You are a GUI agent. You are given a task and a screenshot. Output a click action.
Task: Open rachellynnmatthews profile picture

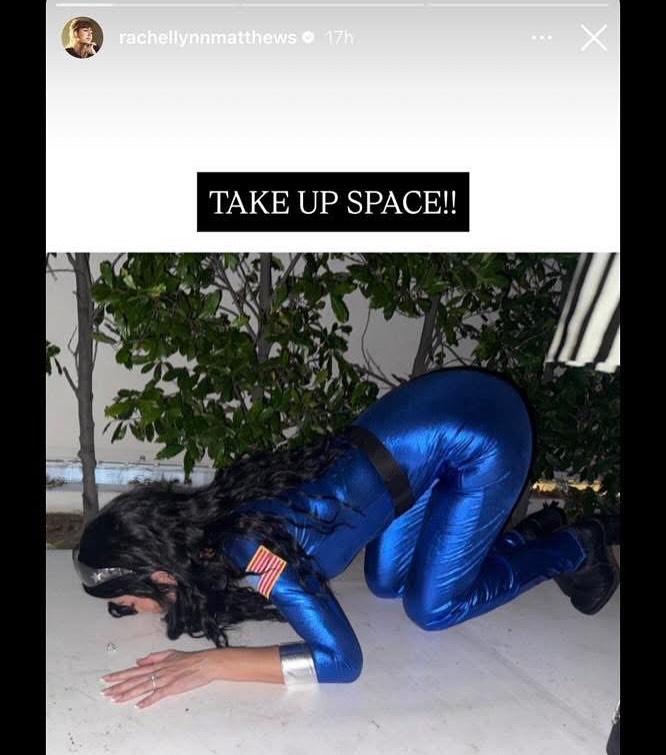click(x=82, y=38)
